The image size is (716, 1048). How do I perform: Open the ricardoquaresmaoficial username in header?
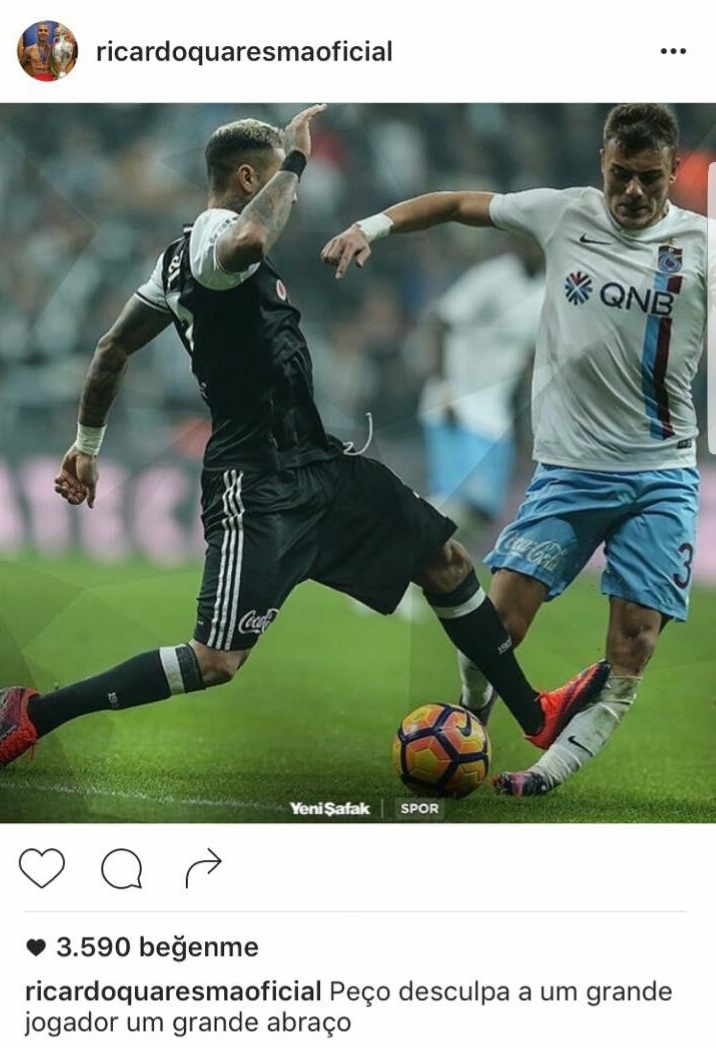244,52
